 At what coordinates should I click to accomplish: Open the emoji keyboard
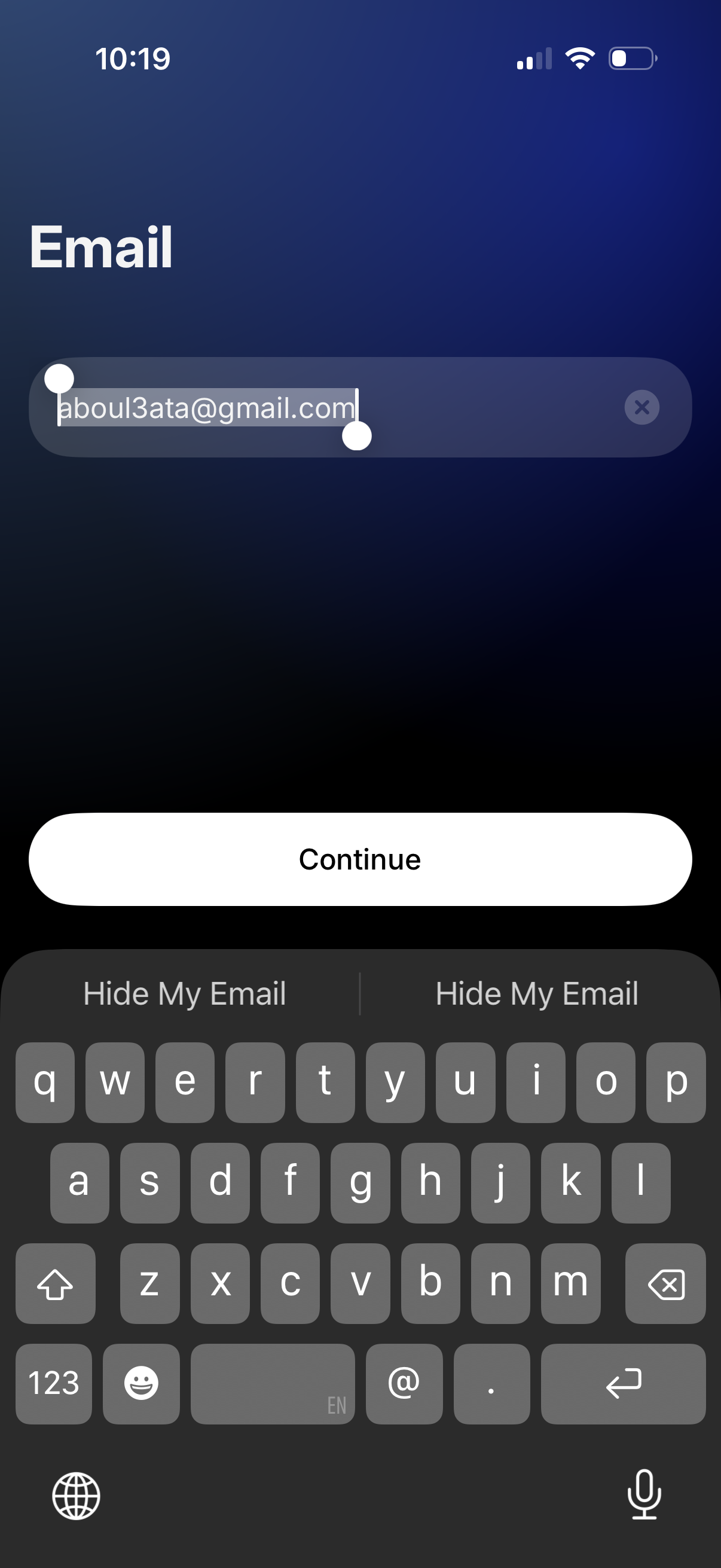point(140,1384)
